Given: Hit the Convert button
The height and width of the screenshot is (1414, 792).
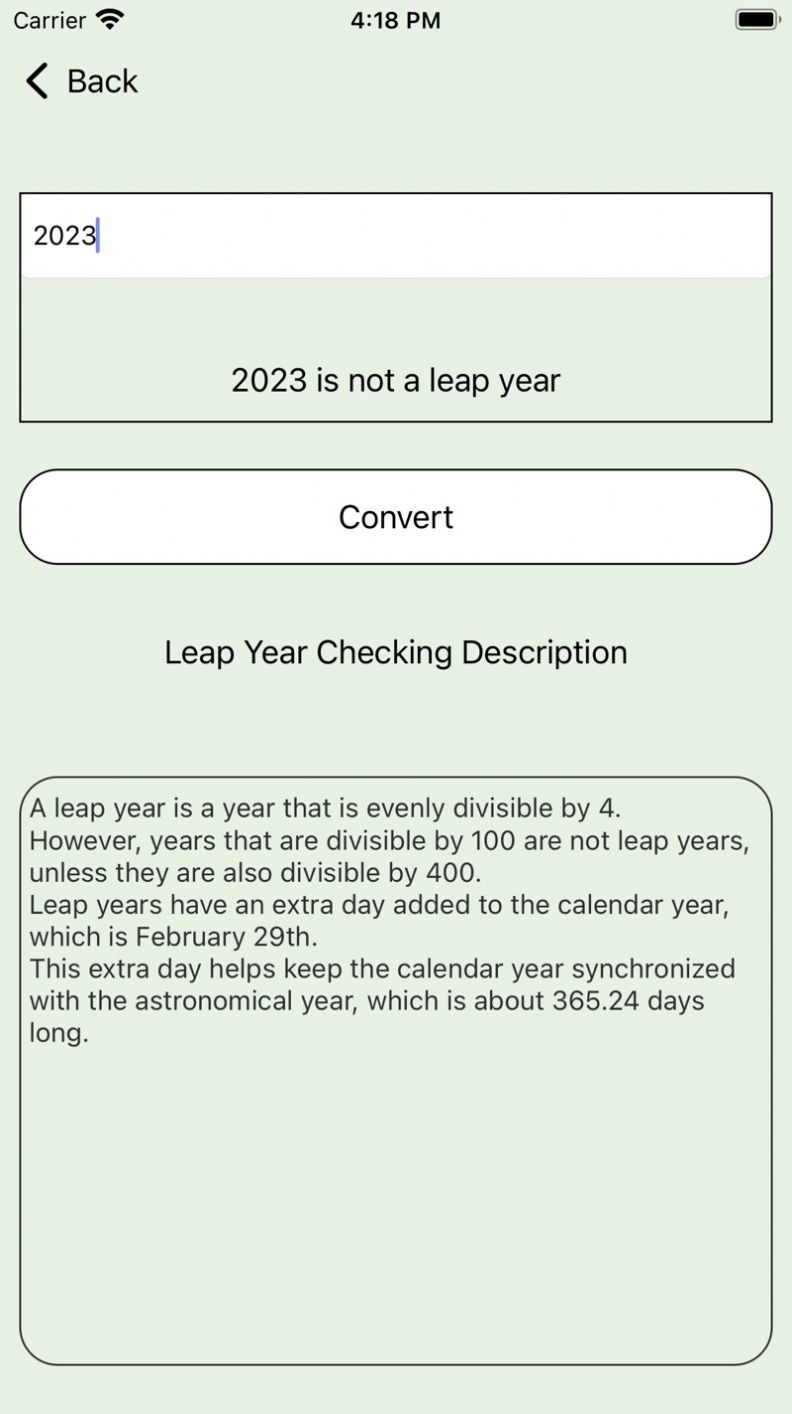Looking at the screenshot, I should [x=395, y=517].
